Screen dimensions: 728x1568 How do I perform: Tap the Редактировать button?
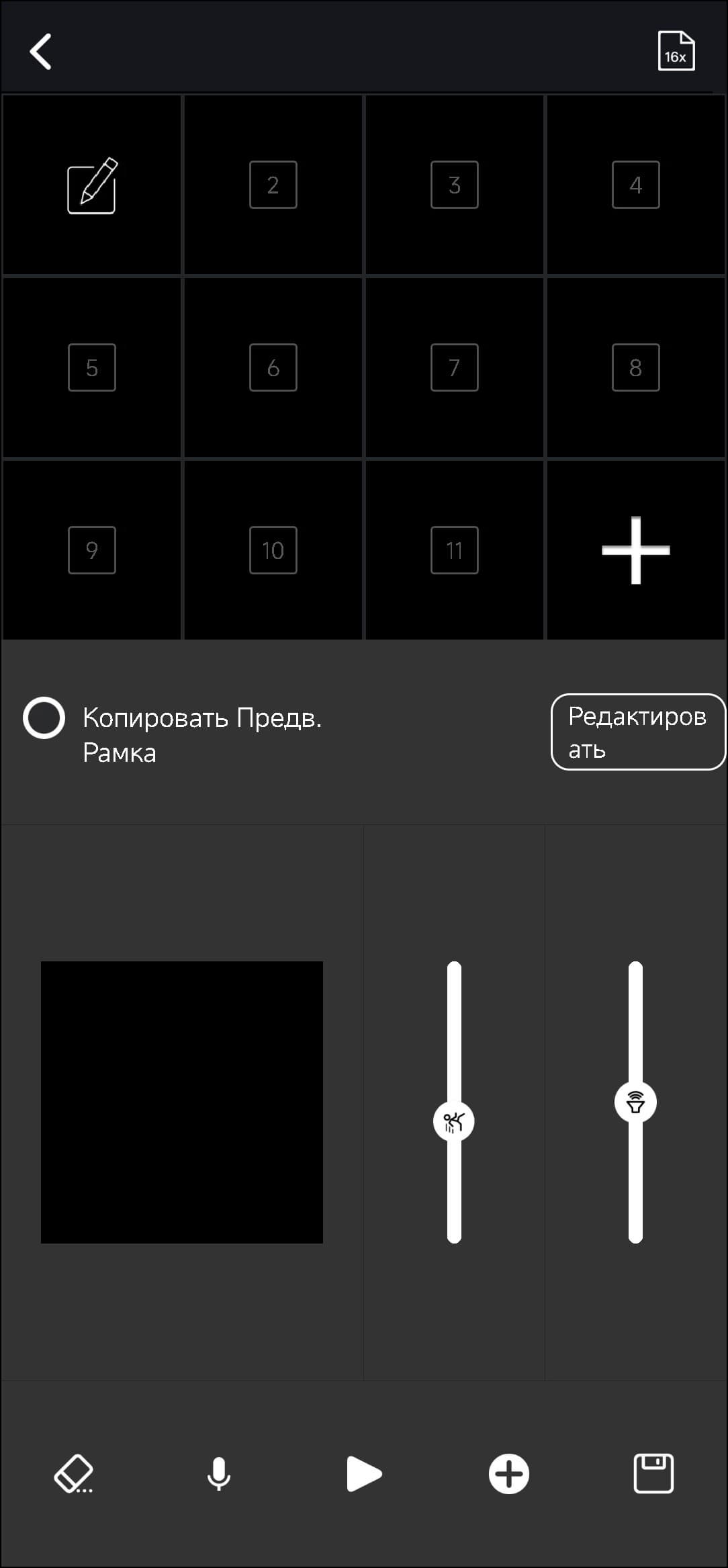637,732
